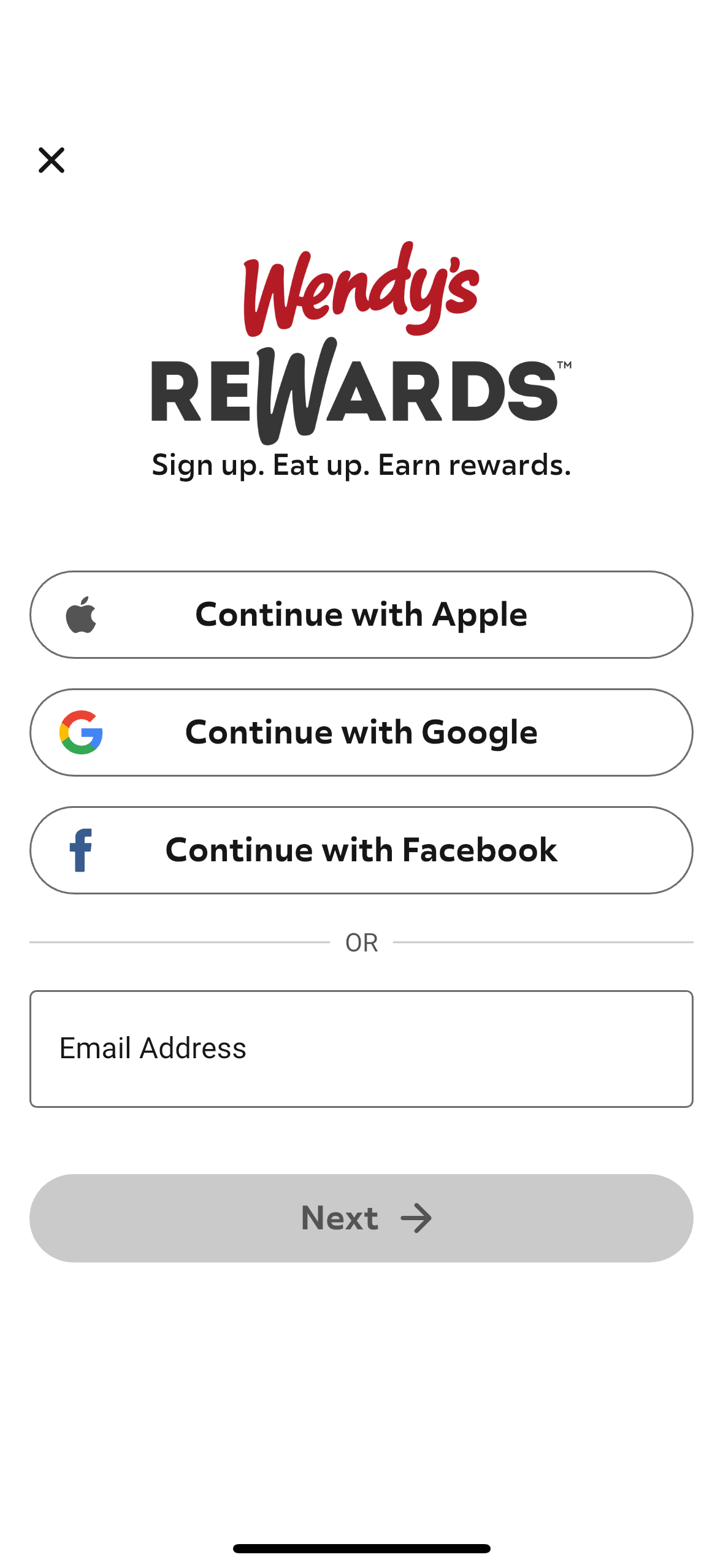Click the OR divider label
This screenshot has width=723, height=1568.
(361, 942)
